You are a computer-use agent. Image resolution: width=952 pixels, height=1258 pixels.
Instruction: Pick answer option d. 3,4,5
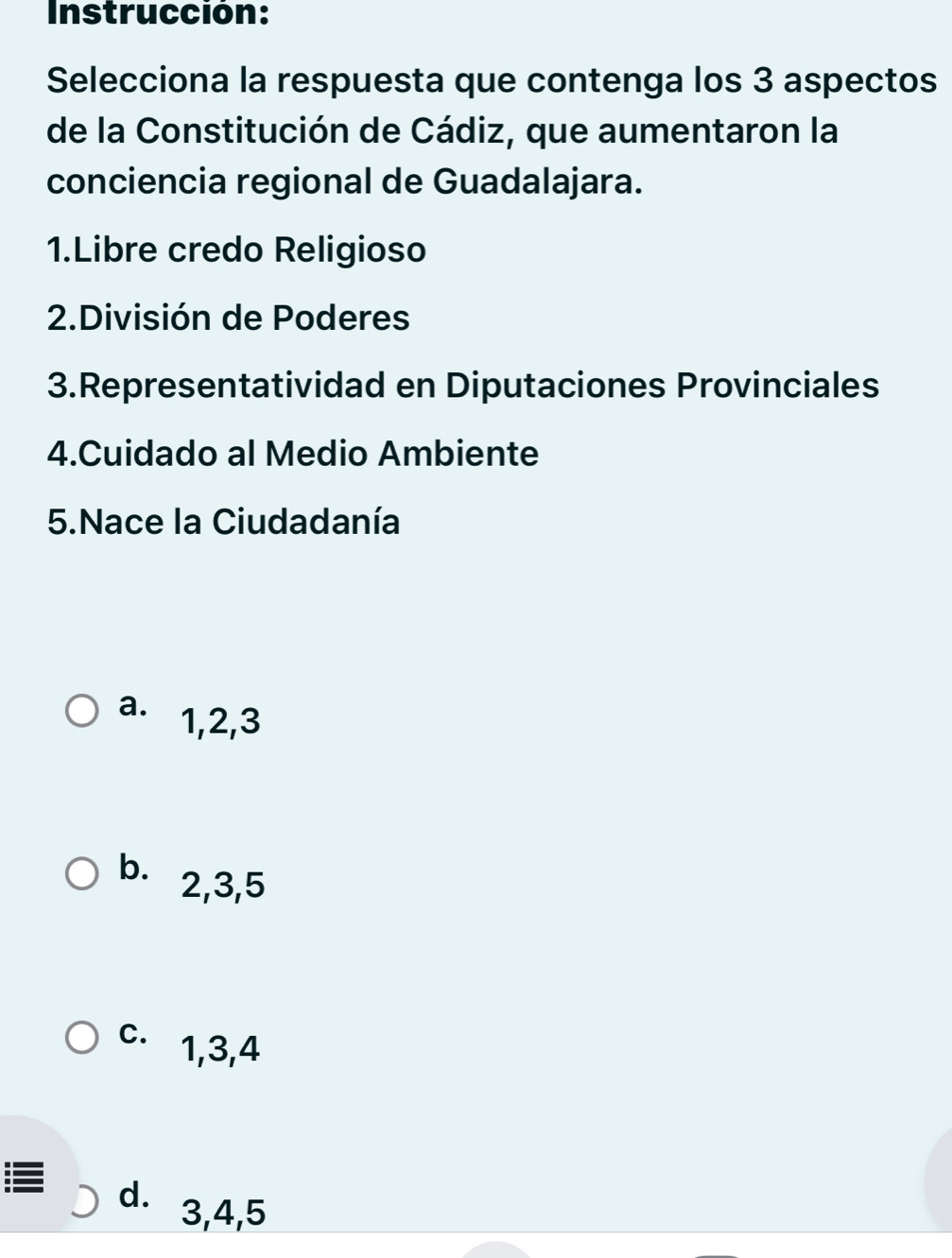87,1200
